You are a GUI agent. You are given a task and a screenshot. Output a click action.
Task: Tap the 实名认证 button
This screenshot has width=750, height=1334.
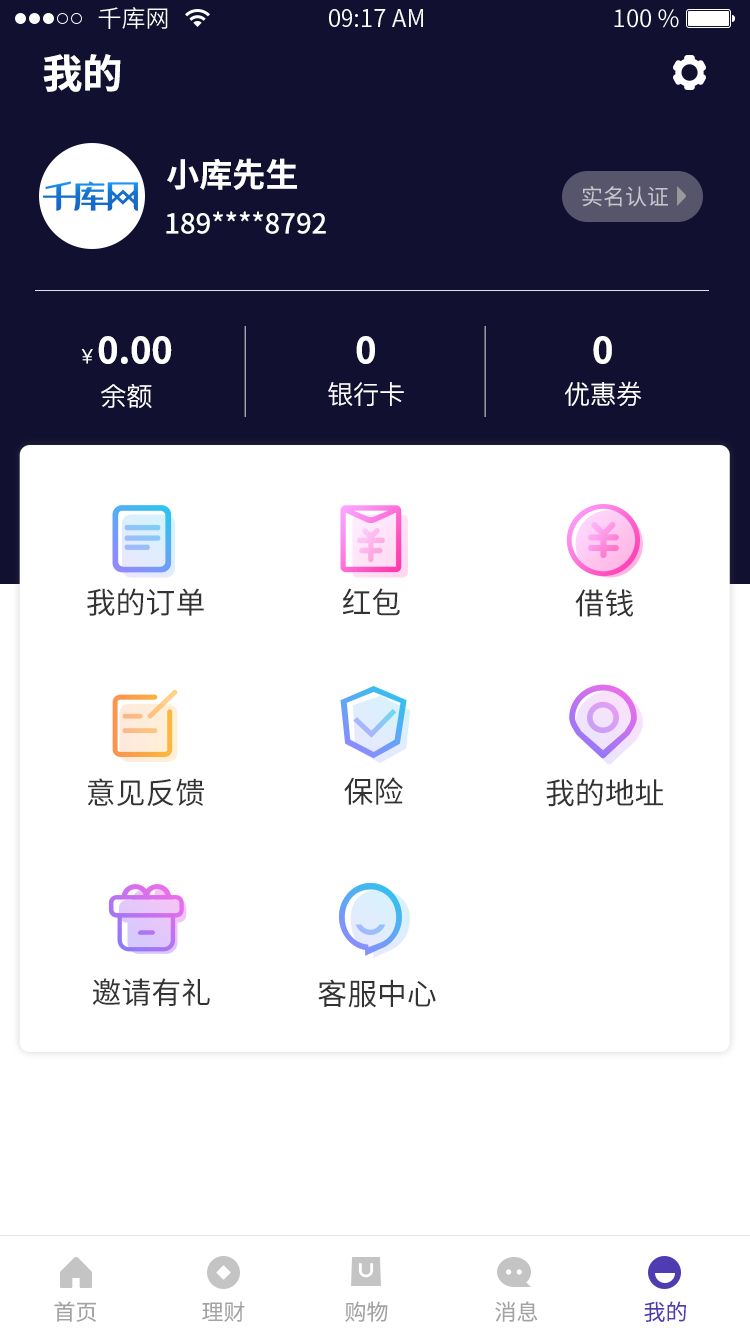632,196
